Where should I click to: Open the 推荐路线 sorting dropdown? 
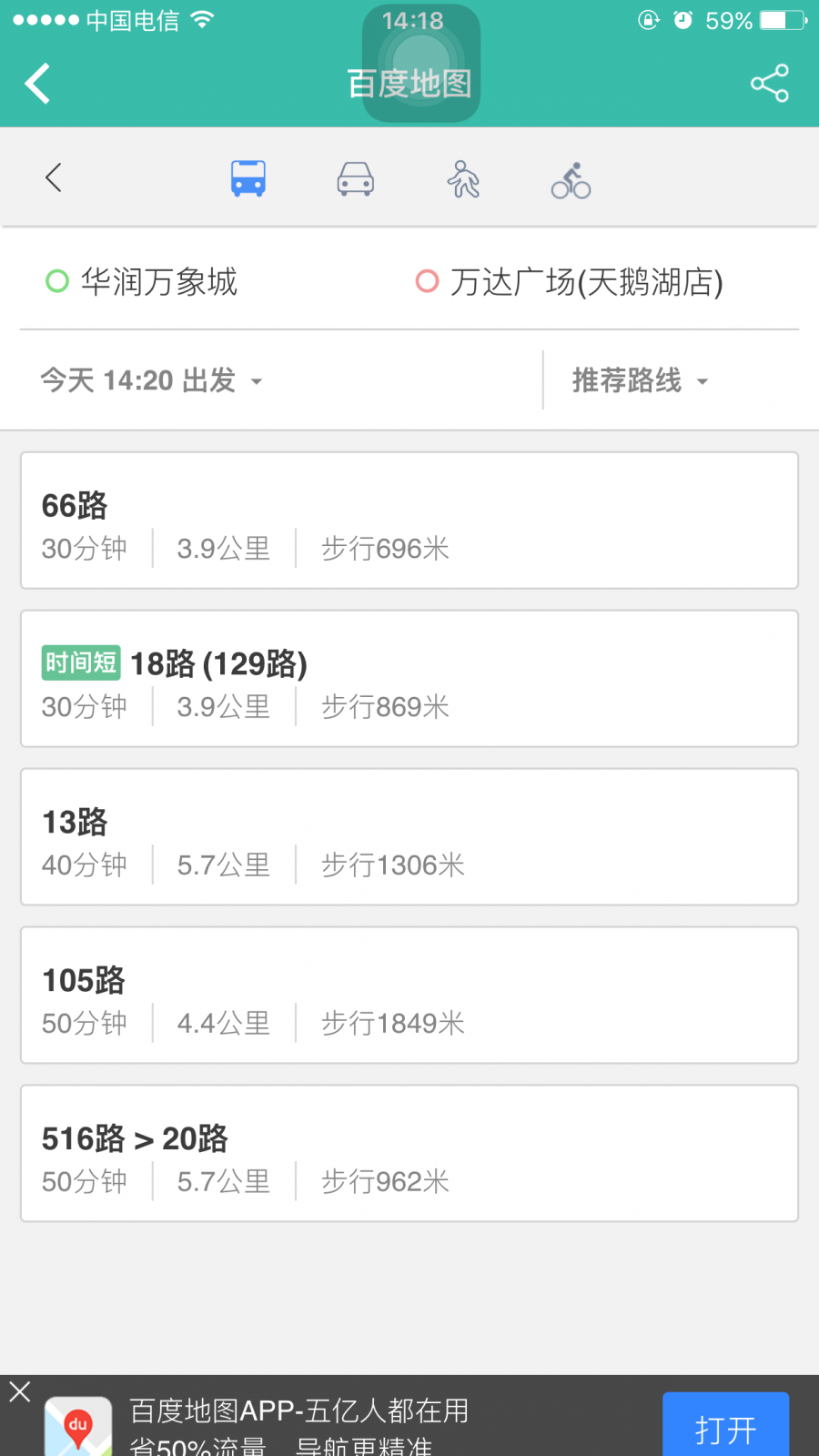pos(640,380)
